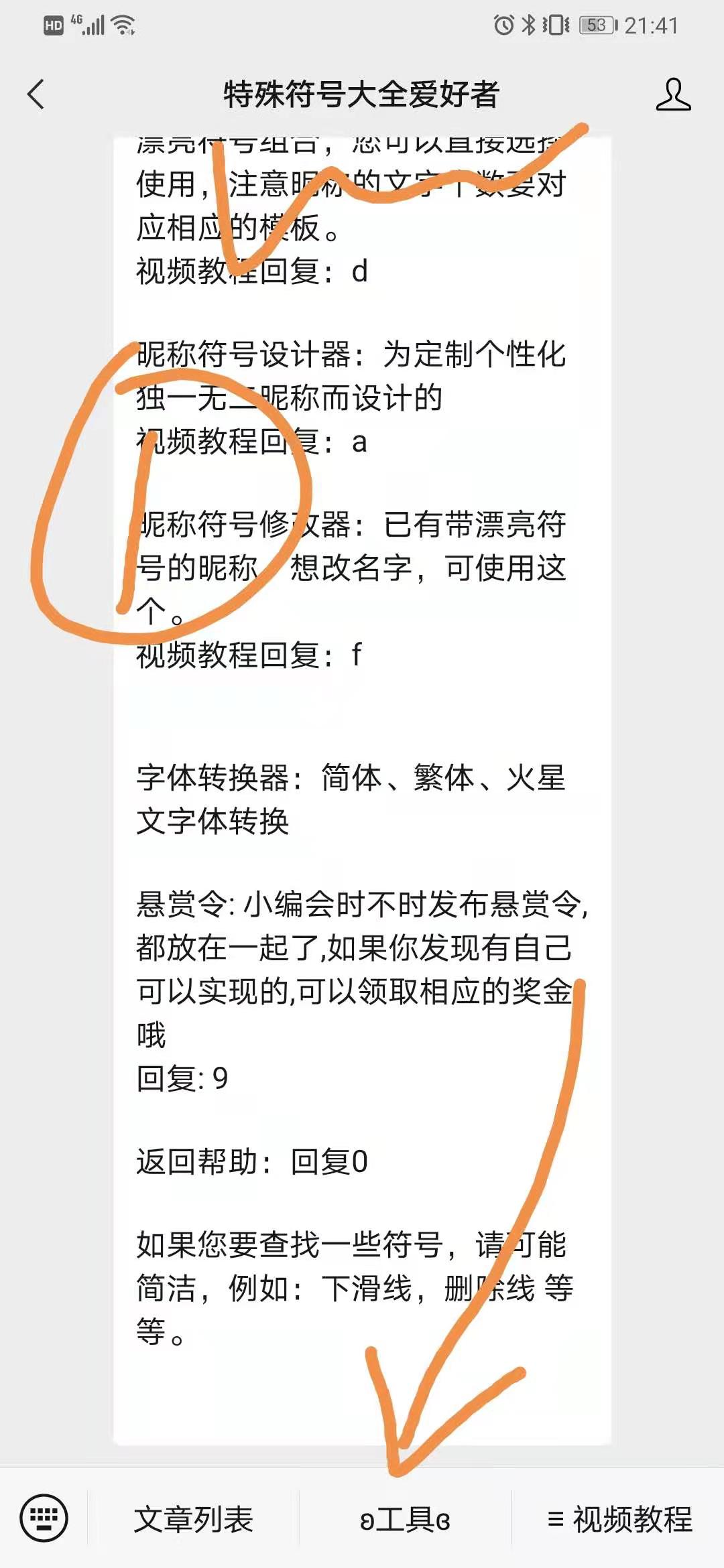Open the 视频教程 menu
The height and width of the screenshot is (1568, 724).
618,1519
